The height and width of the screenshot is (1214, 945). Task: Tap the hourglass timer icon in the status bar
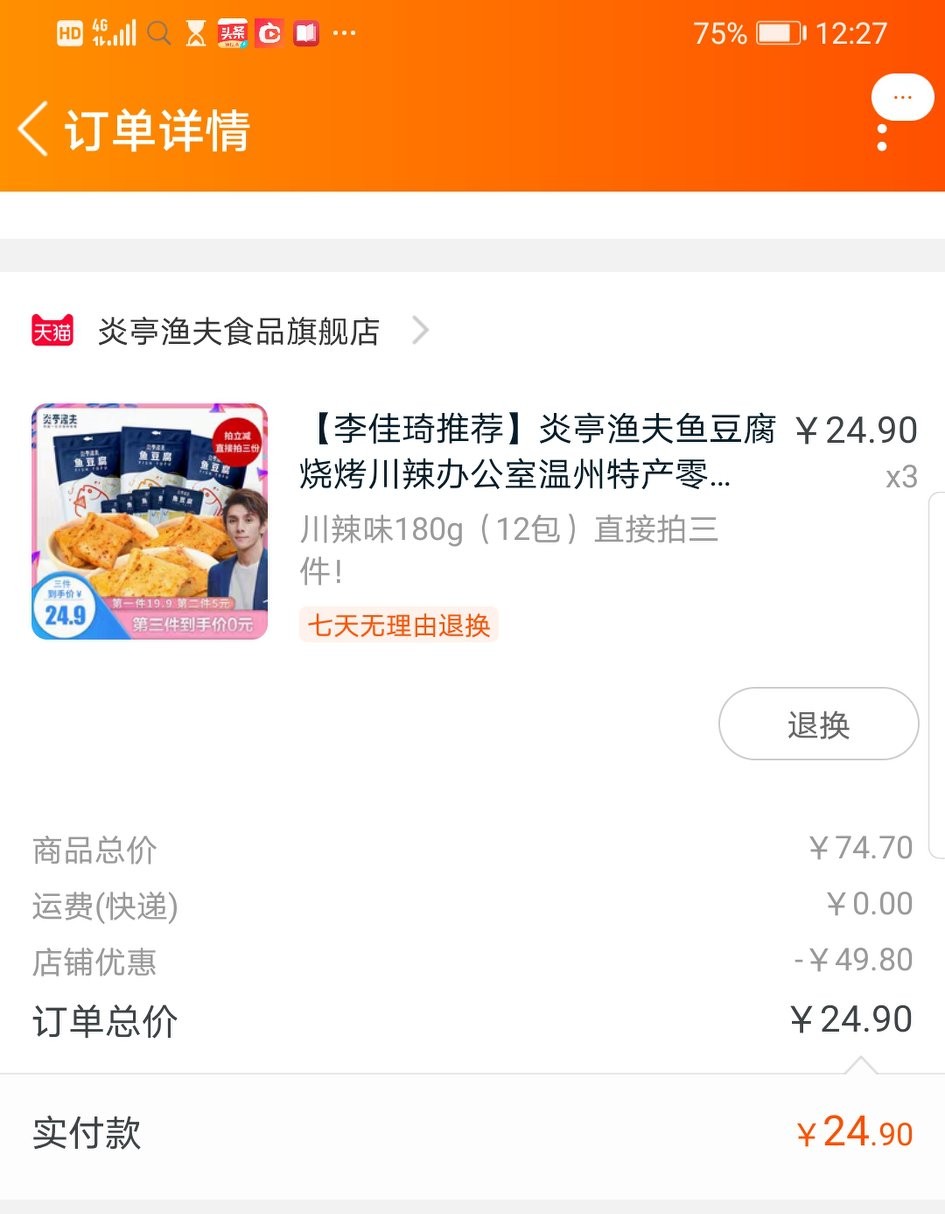pyautogui.click(x=196, y=32)
